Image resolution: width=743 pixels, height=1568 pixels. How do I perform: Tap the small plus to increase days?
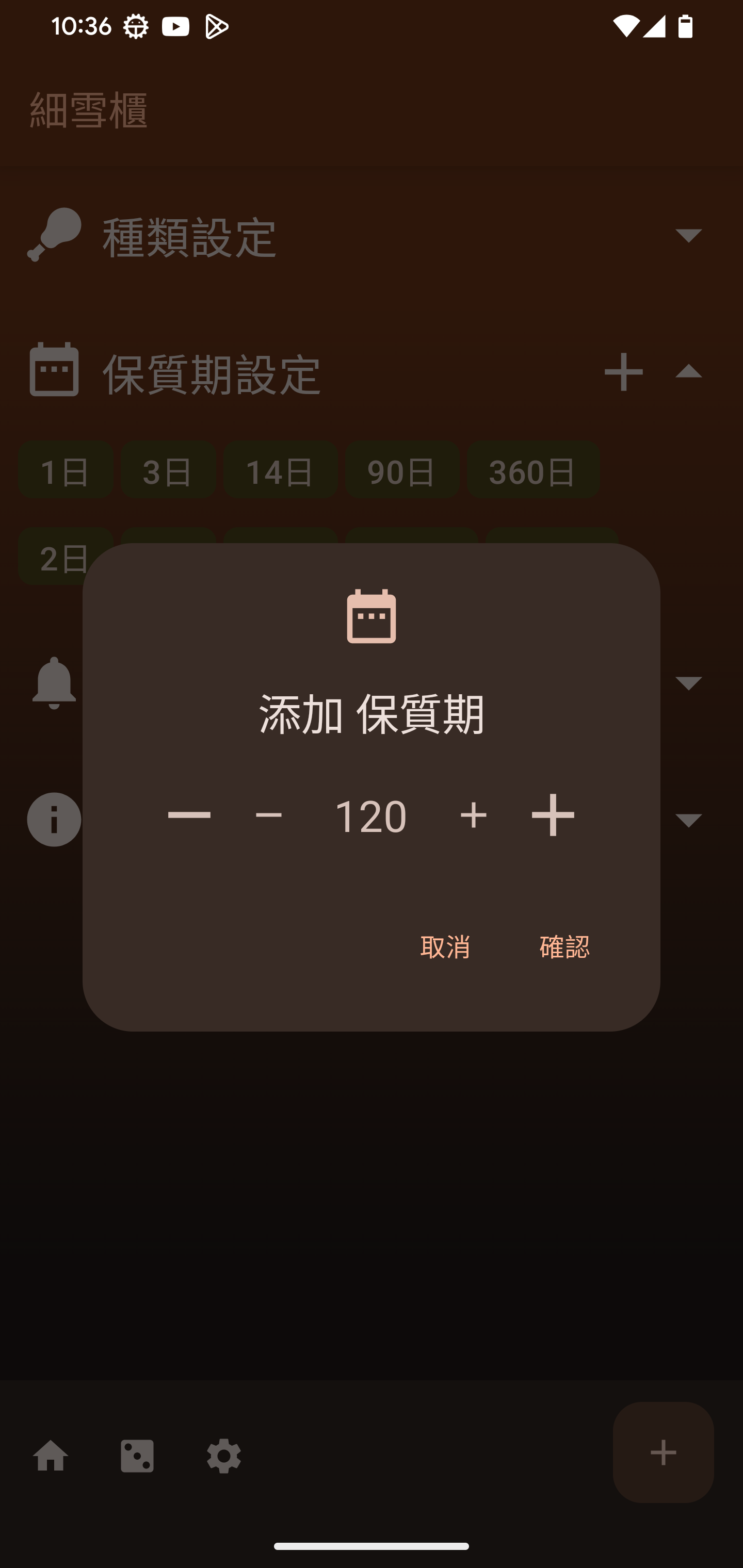(473, 815)
